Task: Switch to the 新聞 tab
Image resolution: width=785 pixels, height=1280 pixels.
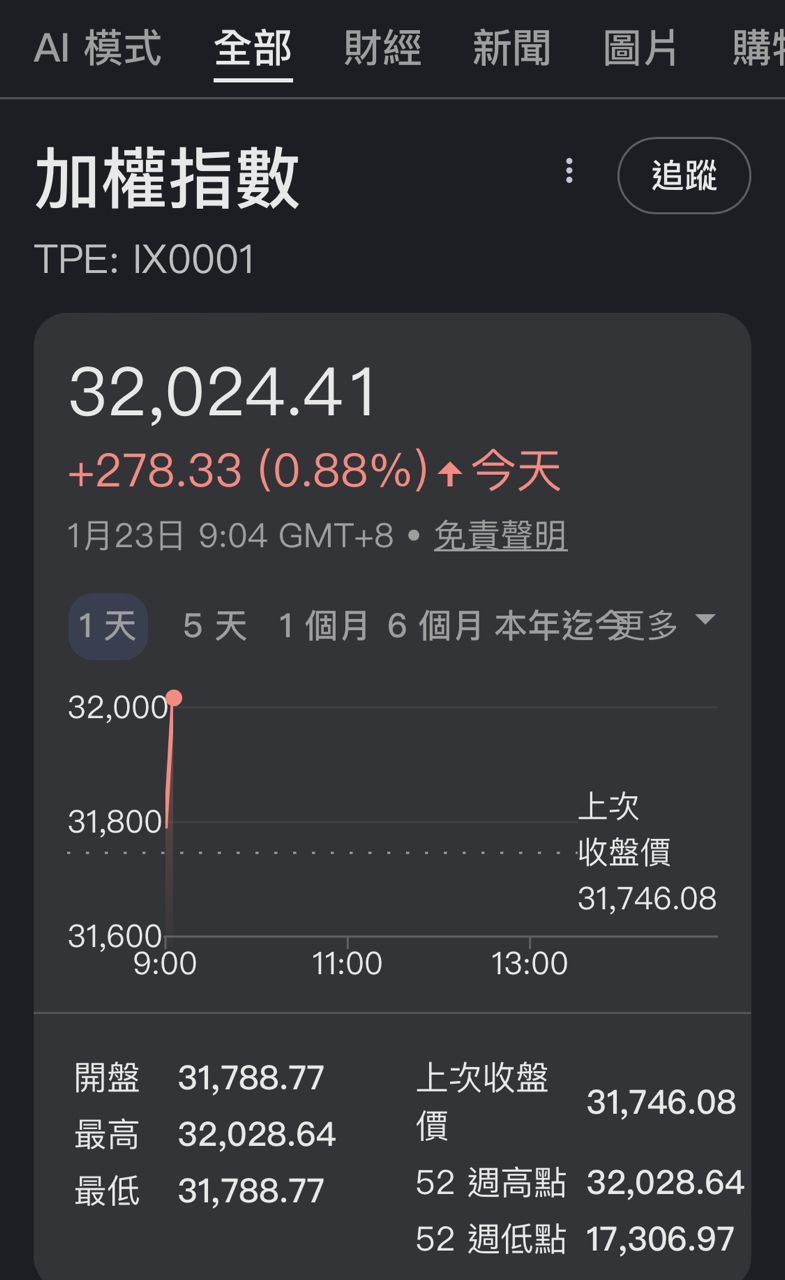Action: coord(511,48)
